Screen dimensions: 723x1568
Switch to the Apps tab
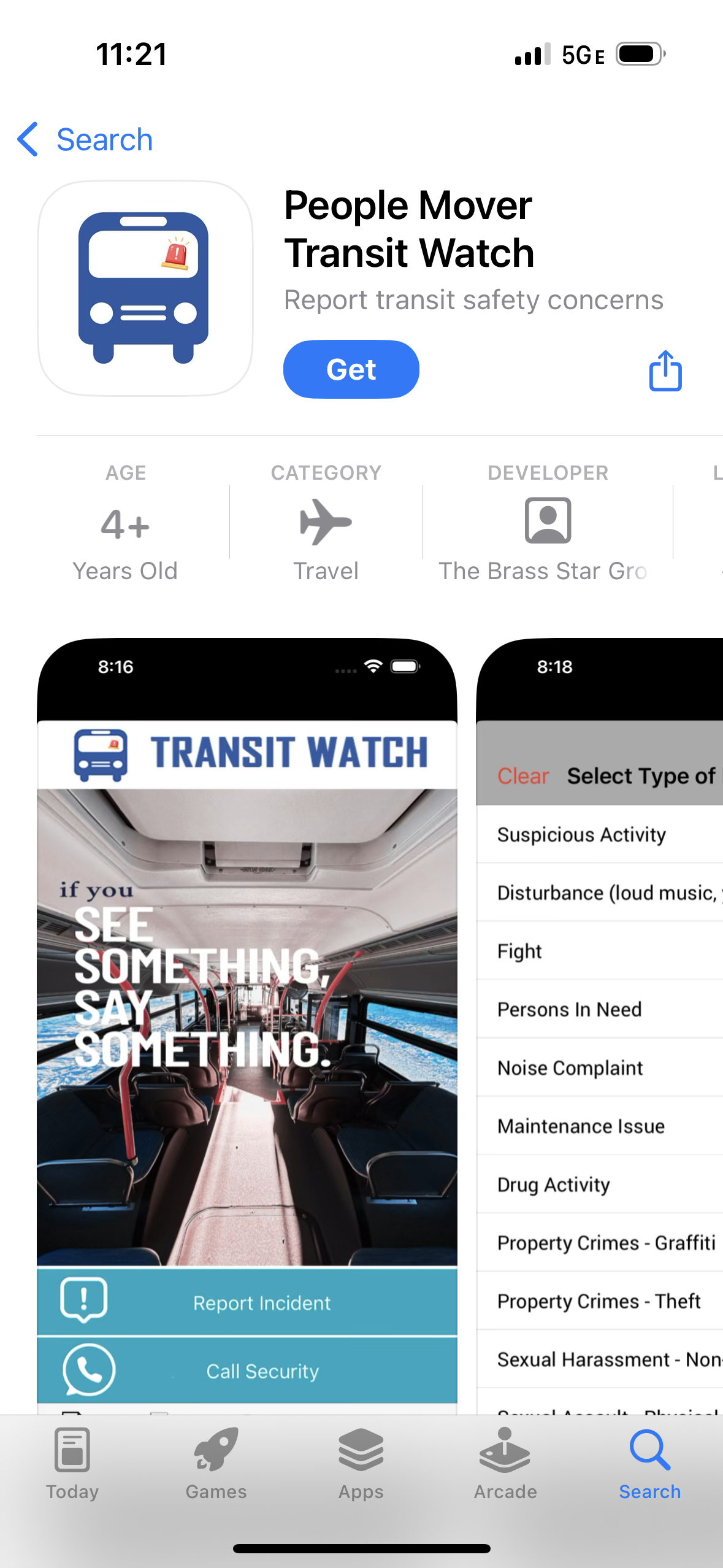[361, 1463]
